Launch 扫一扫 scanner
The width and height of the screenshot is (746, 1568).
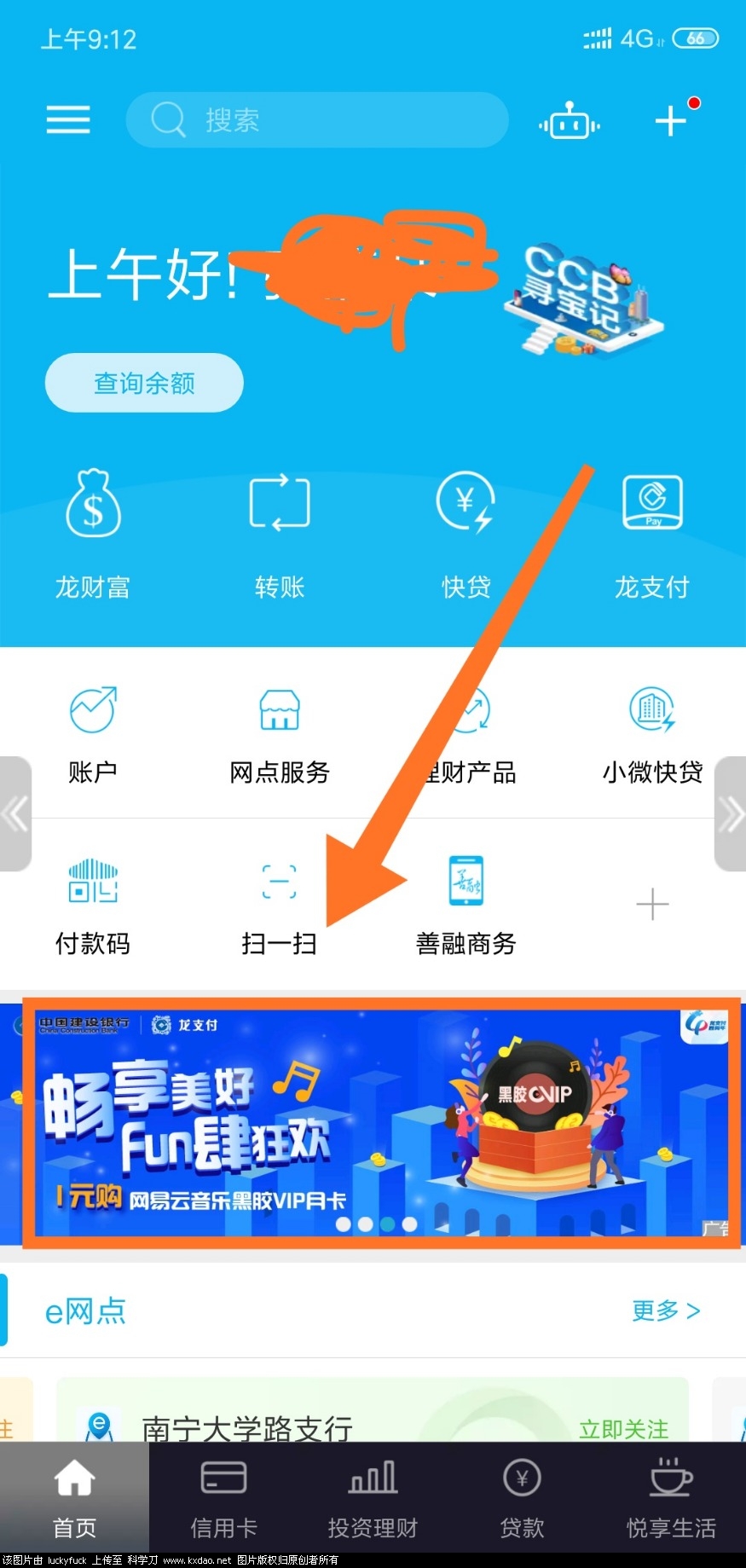[x=280, y=906]
